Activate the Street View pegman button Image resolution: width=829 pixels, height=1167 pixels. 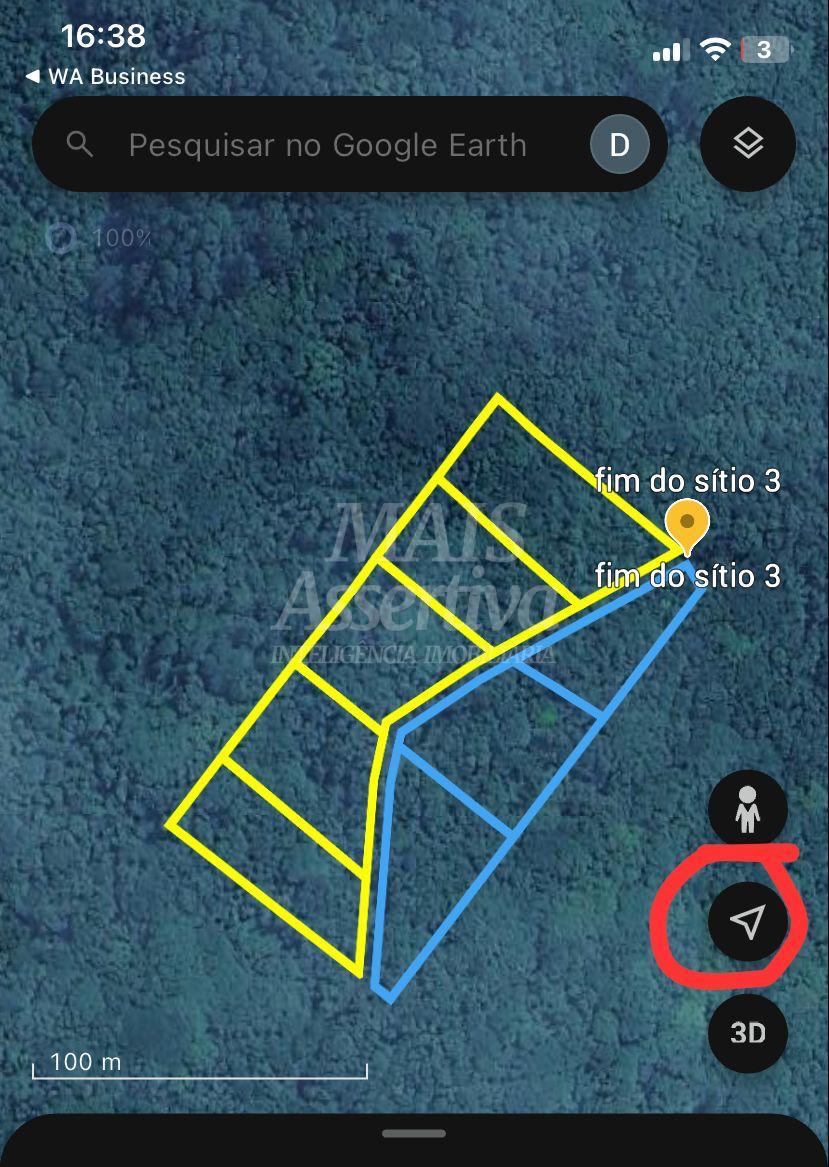[747, 810]
